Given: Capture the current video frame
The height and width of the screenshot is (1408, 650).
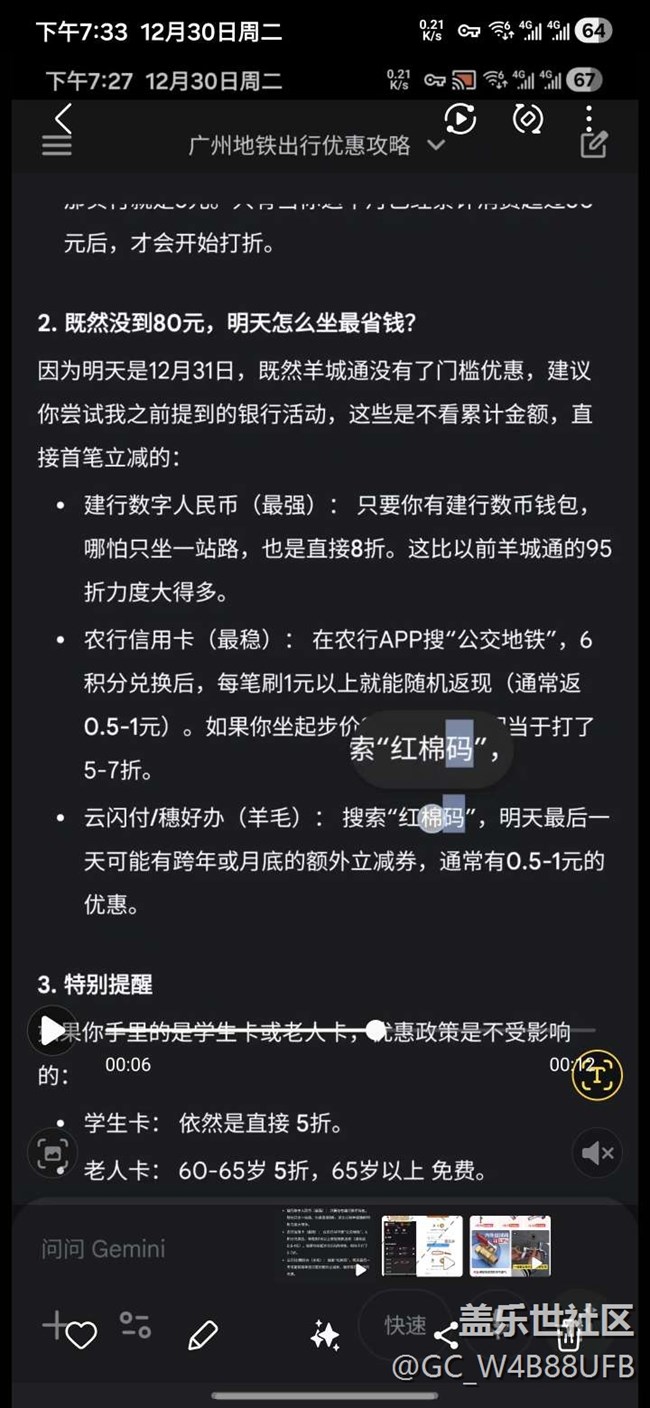Looking at the screenshot, I should click(52, 1153).
